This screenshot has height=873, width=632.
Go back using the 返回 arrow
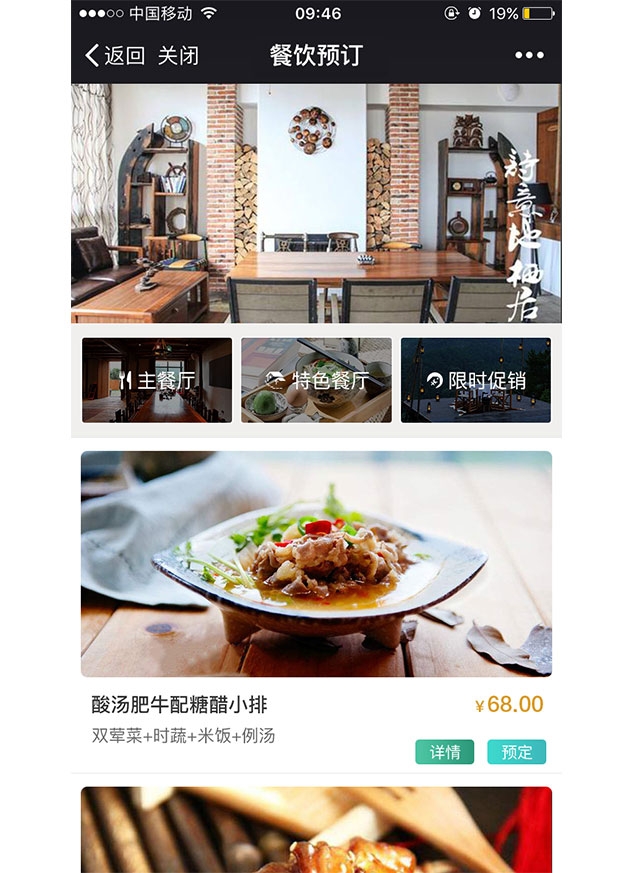point(113,55)
